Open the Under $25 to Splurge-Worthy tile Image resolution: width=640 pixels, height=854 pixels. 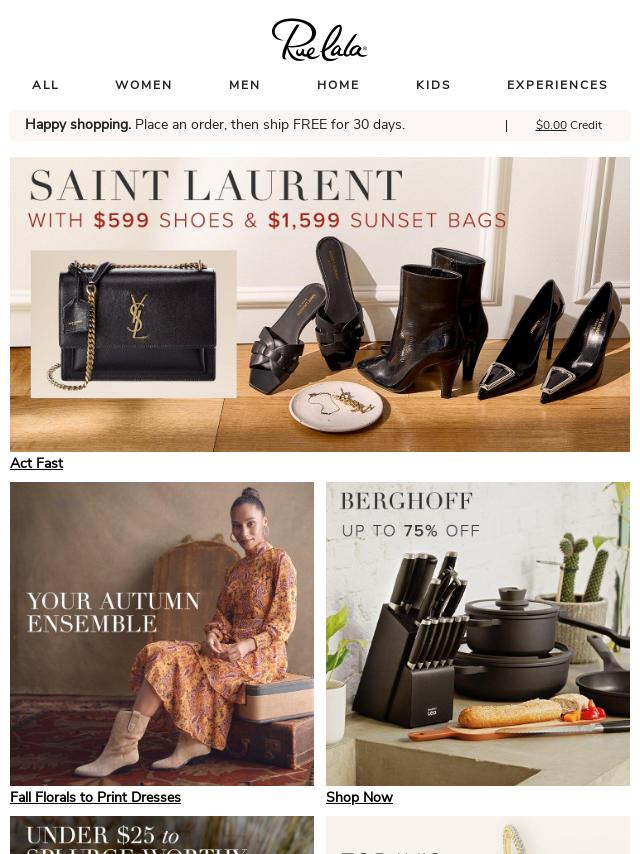[x=162, y=836]
